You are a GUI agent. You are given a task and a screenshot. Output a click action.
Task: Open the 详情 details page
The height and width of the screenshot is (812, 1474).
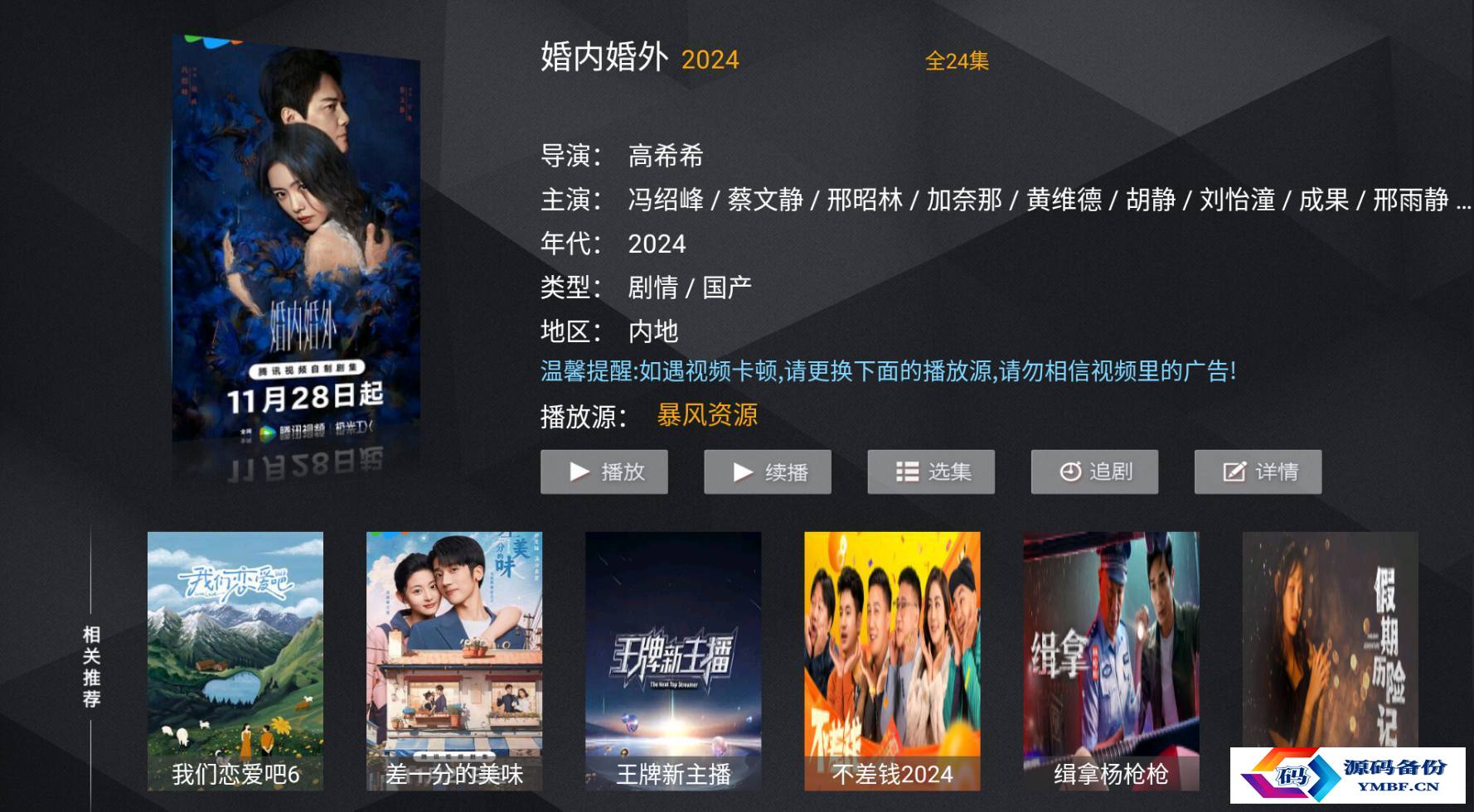1257,471
